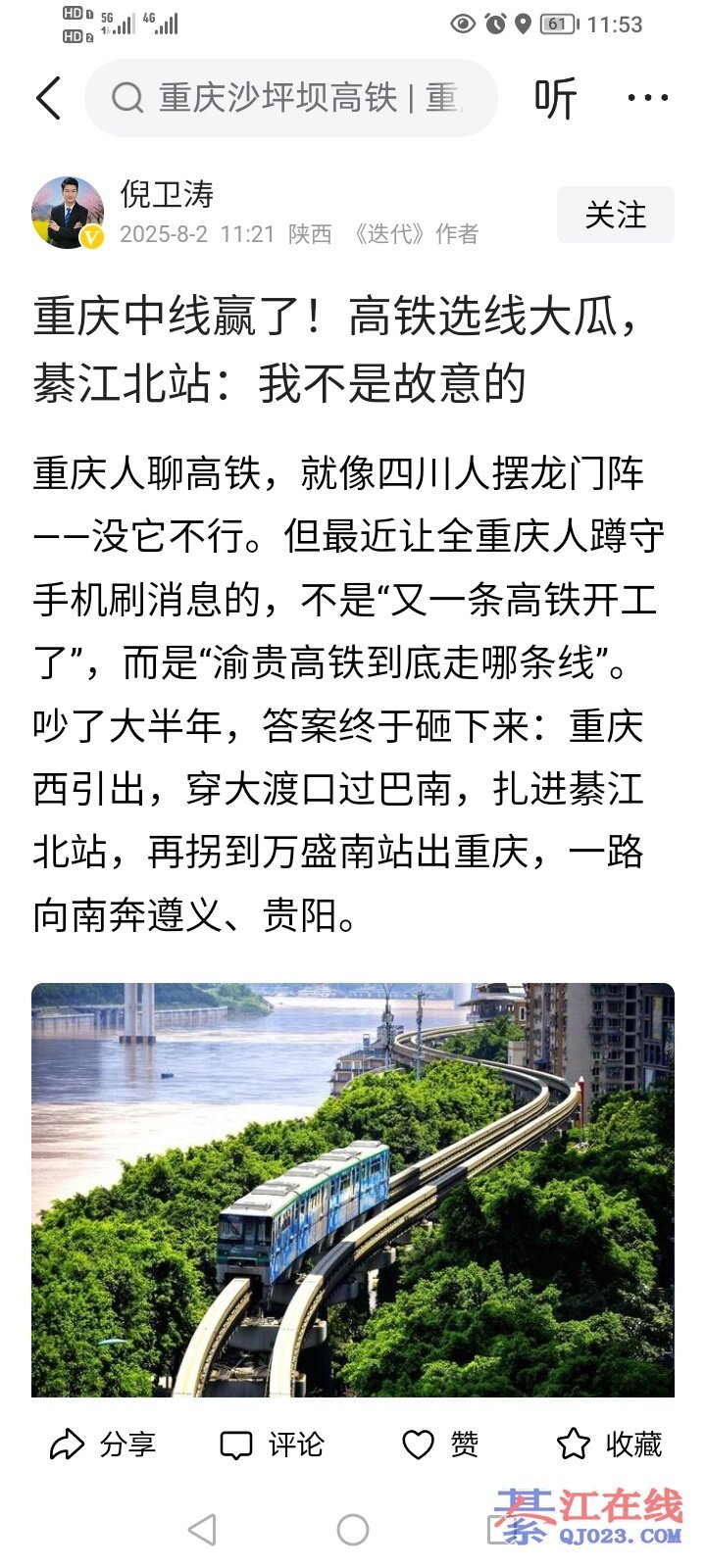Follow the author with the 关注 button

[615, 215]
